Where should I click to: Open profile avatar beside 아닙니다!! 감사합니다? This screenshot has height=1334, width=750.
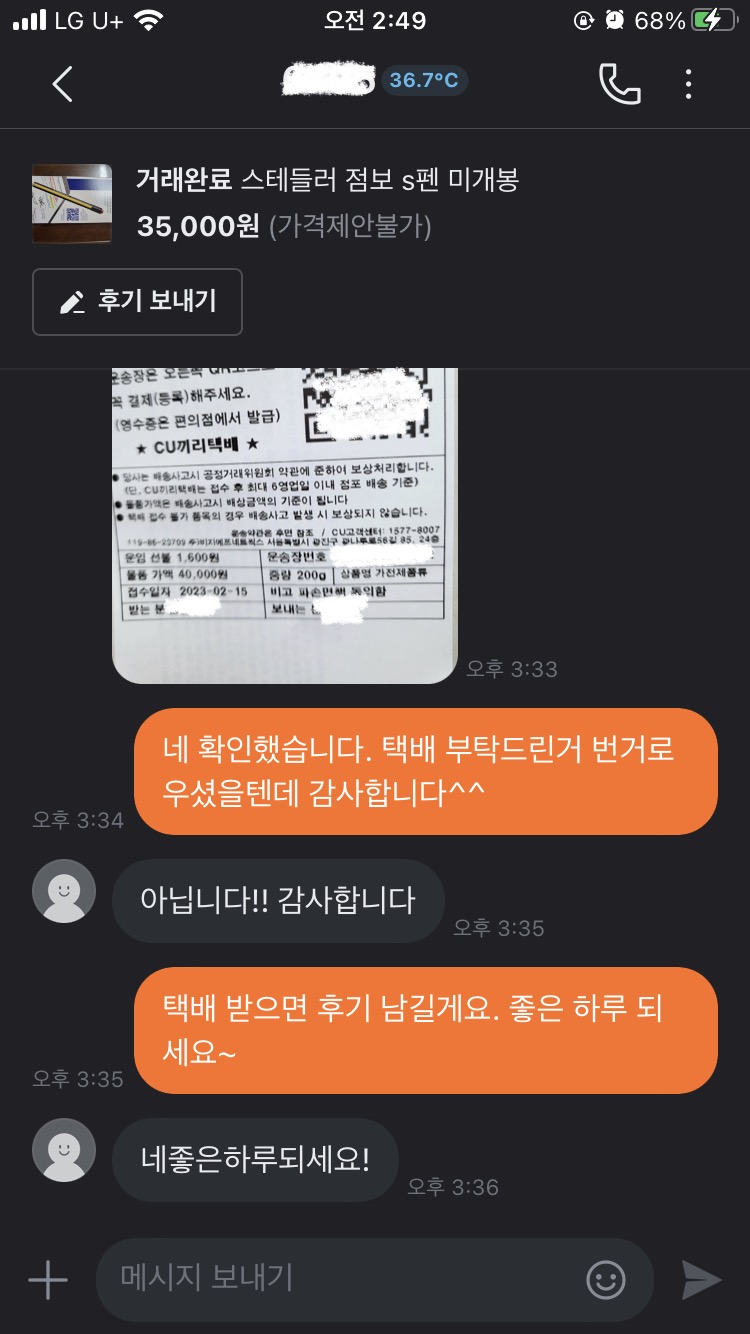(x=64, y=890)
